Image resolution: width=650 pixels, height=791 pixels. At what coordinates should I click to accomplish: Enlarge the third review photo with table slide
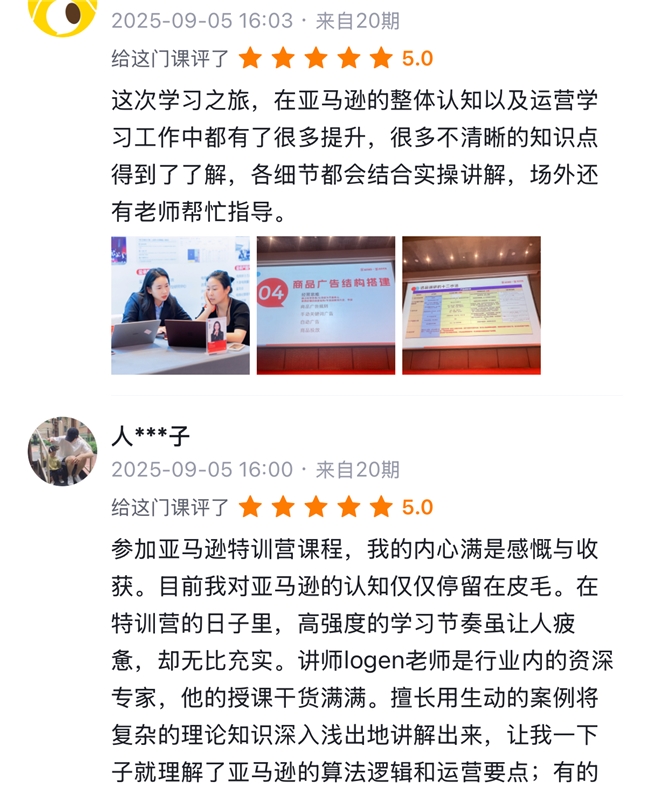point(471,305)
